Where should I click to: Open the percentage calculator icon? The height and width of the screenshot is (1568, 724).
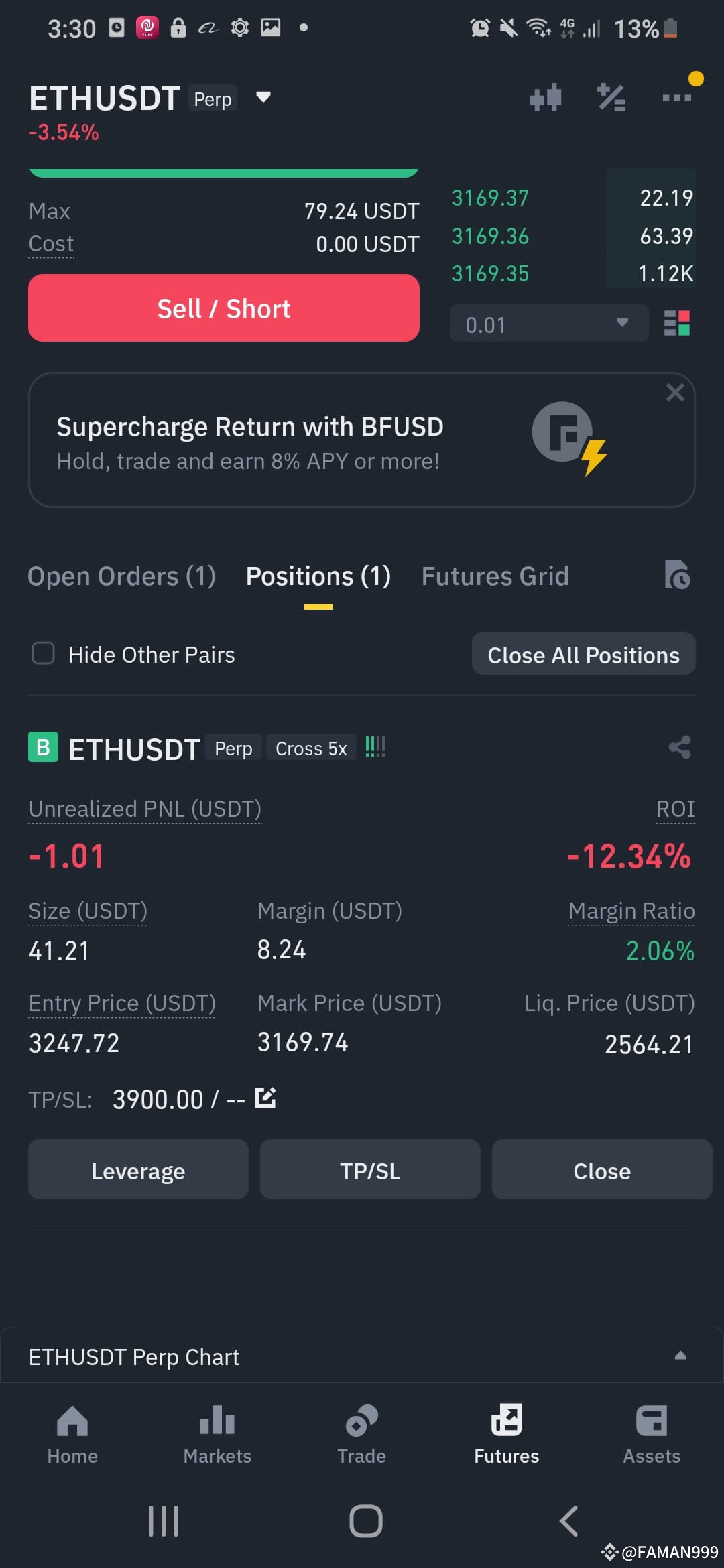(x=611, y=98)
